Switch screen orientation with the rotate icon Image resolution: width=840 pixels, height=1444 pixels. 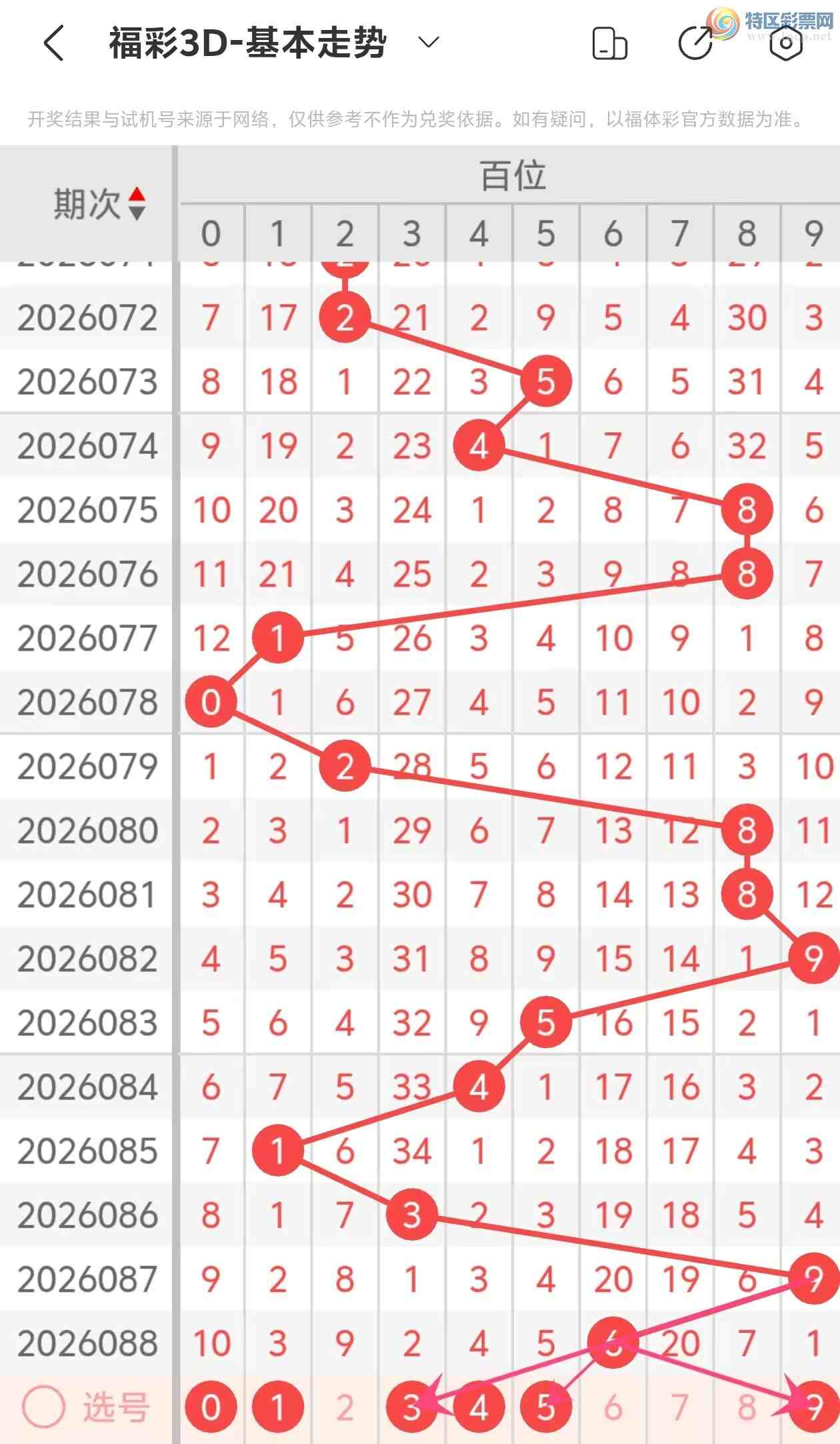pyautogui.click(x=609, y=44)
